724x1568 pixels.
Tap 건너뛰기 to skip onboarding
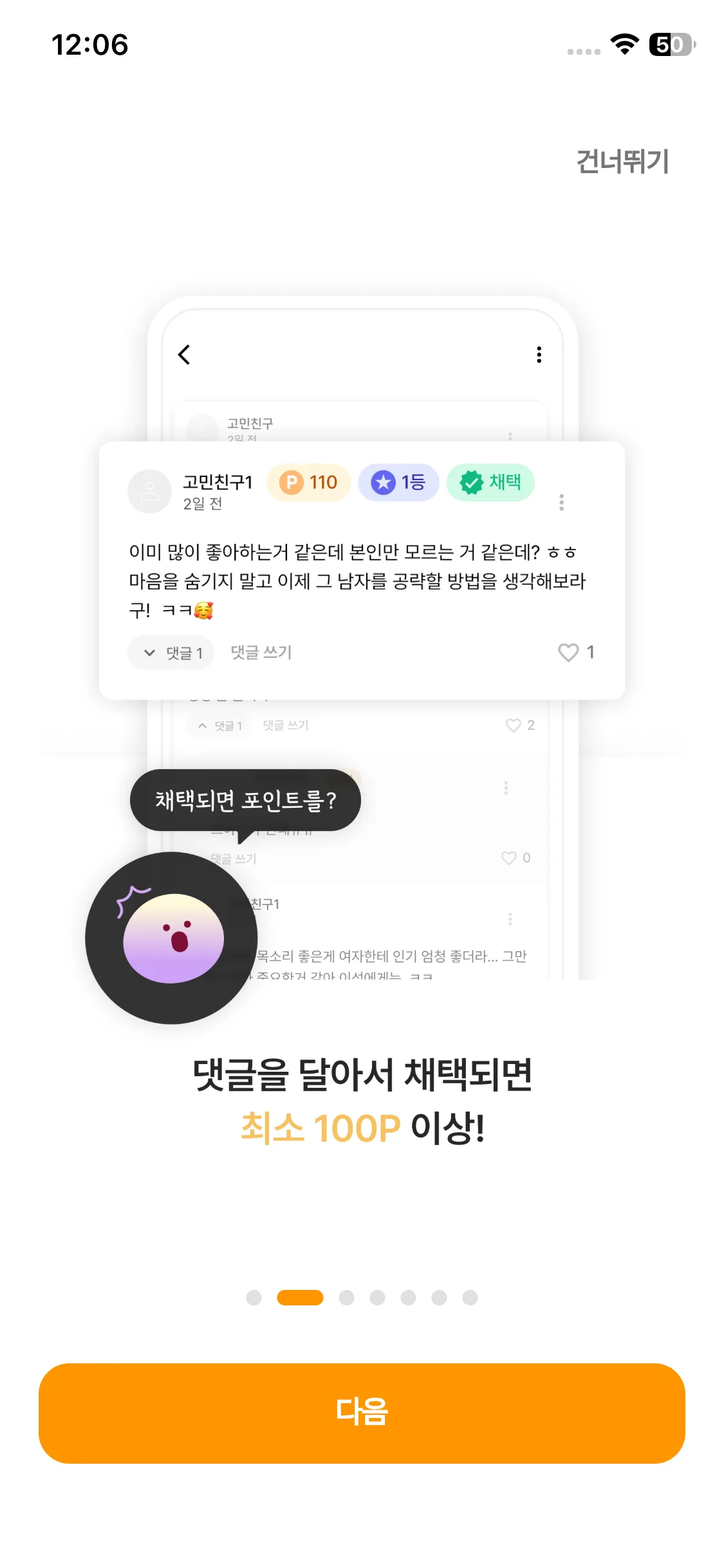[x=622, y=162]
